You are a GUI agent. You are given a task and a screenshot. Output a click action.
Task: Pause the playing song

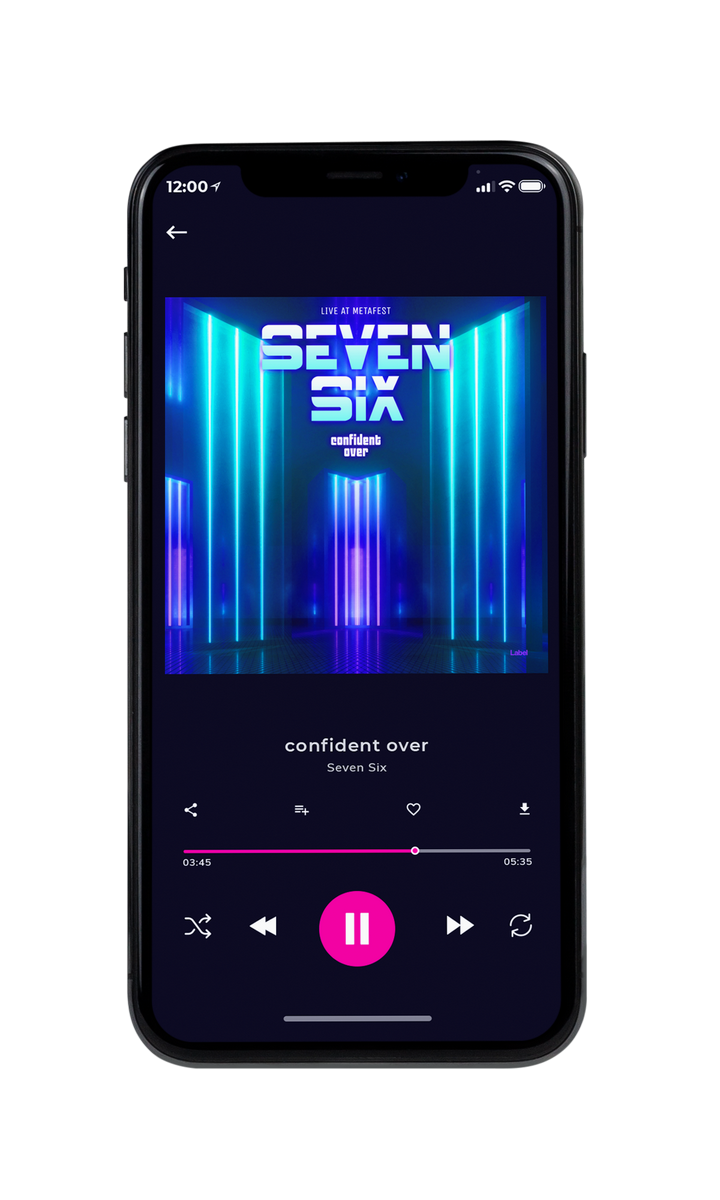[x=357, y=929]
